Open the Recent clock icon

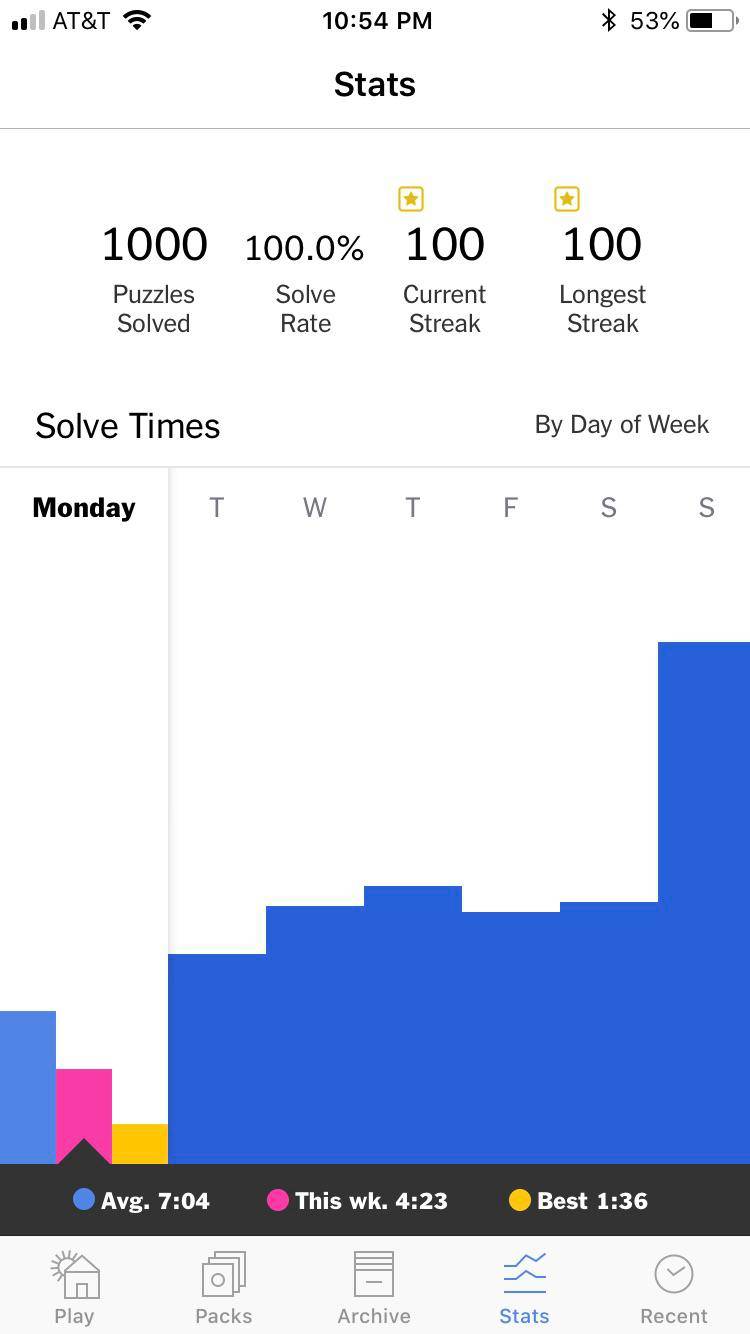pyautogui.click(x=673, y=1273)
